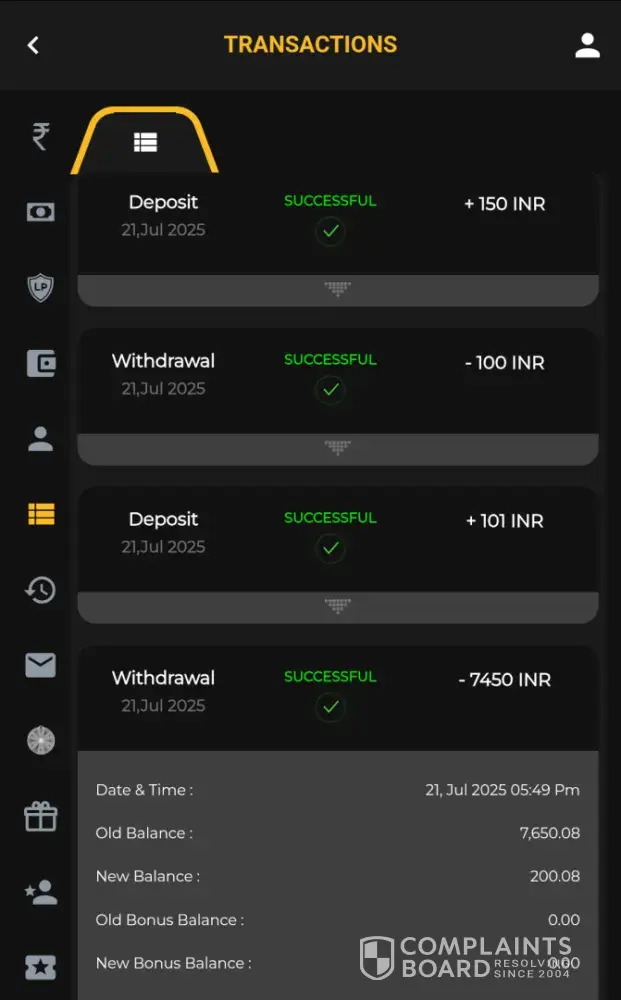Expand the -100 INR withdrawal details
621x1000 pixels.
(338, 449)
